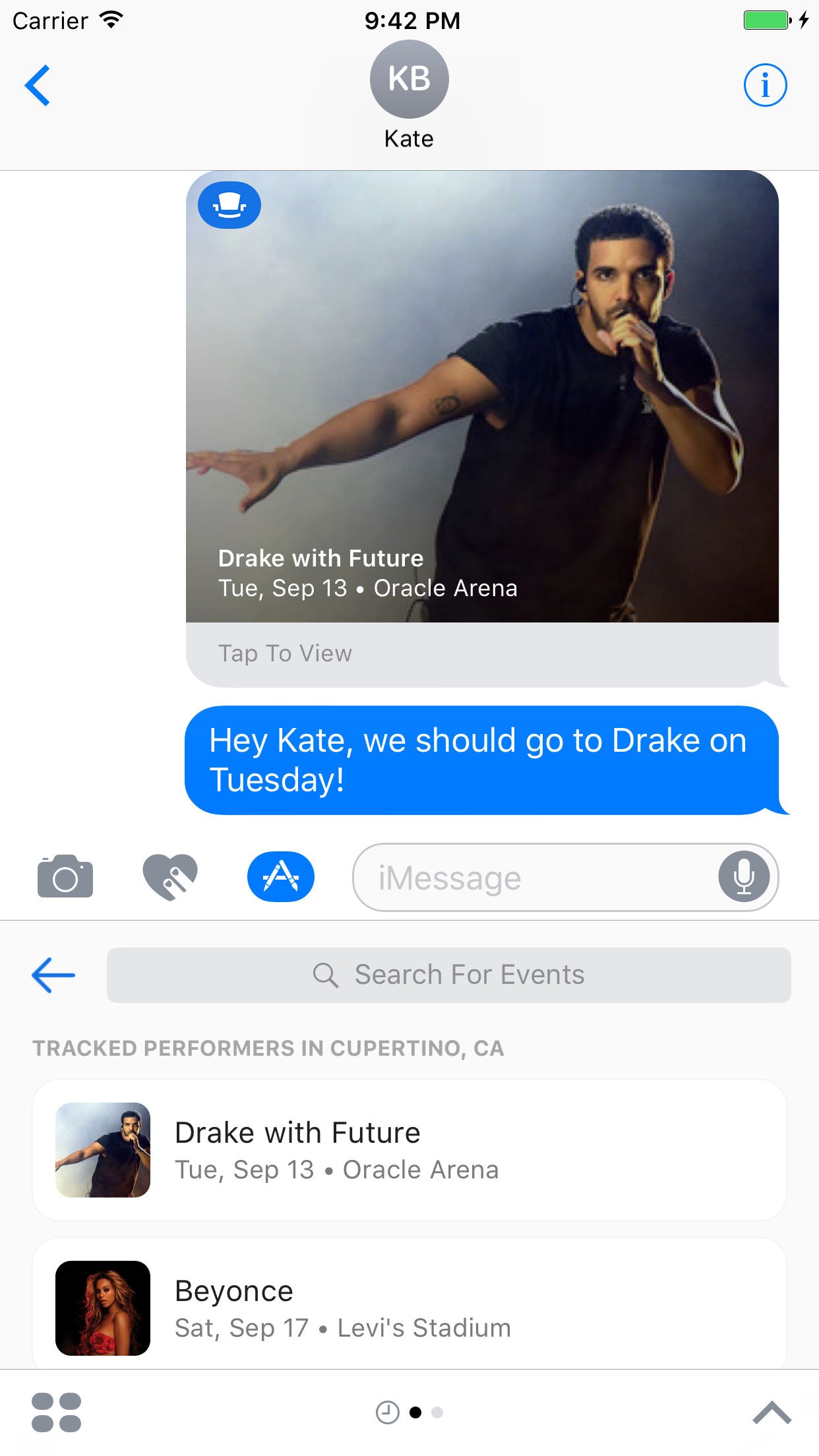This screenshot has height=1456, width=819.
Task: Open the recents clock page indicator
Action: click(x=388, y=1412)
